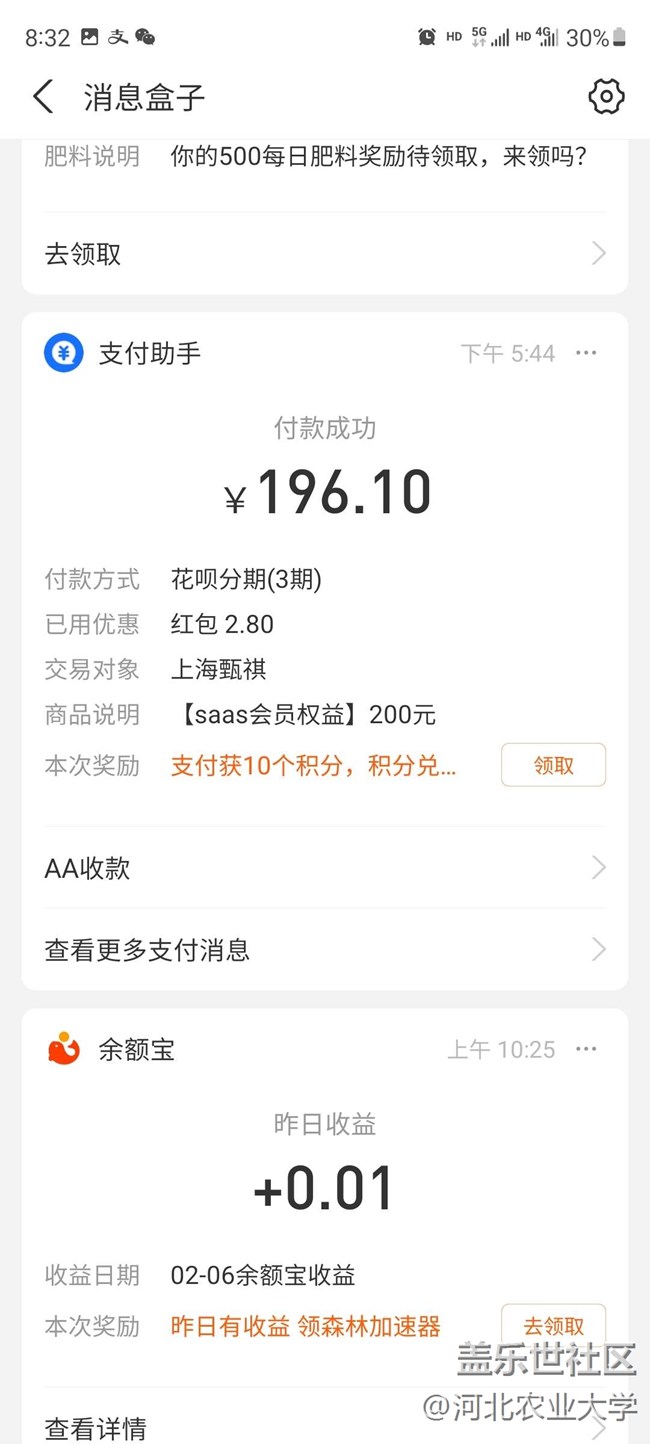
Task: Claim points with the 领取 button
Action: coord(553,765)
